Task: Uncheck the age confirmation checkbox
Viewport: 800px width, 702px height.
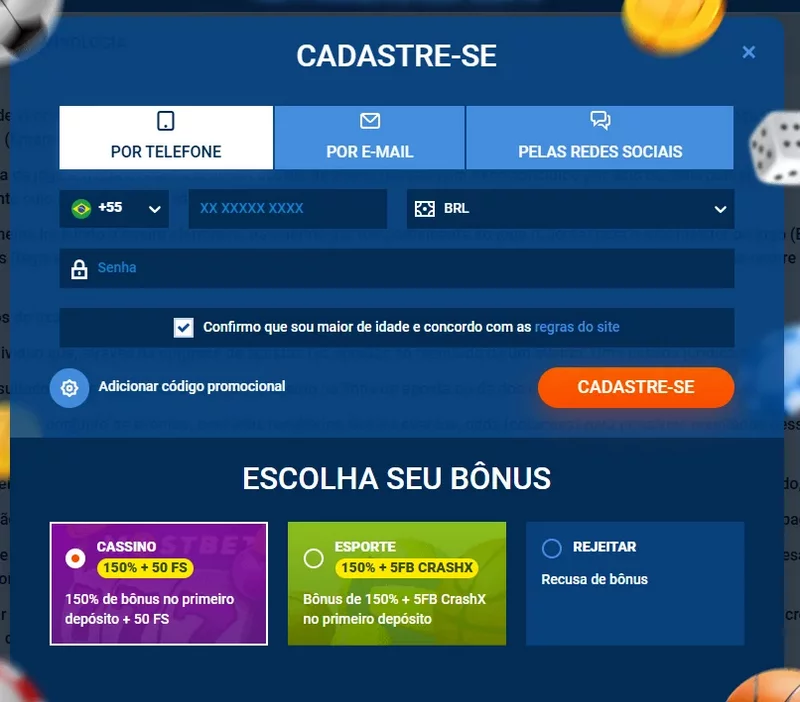Action: point(183,327)
